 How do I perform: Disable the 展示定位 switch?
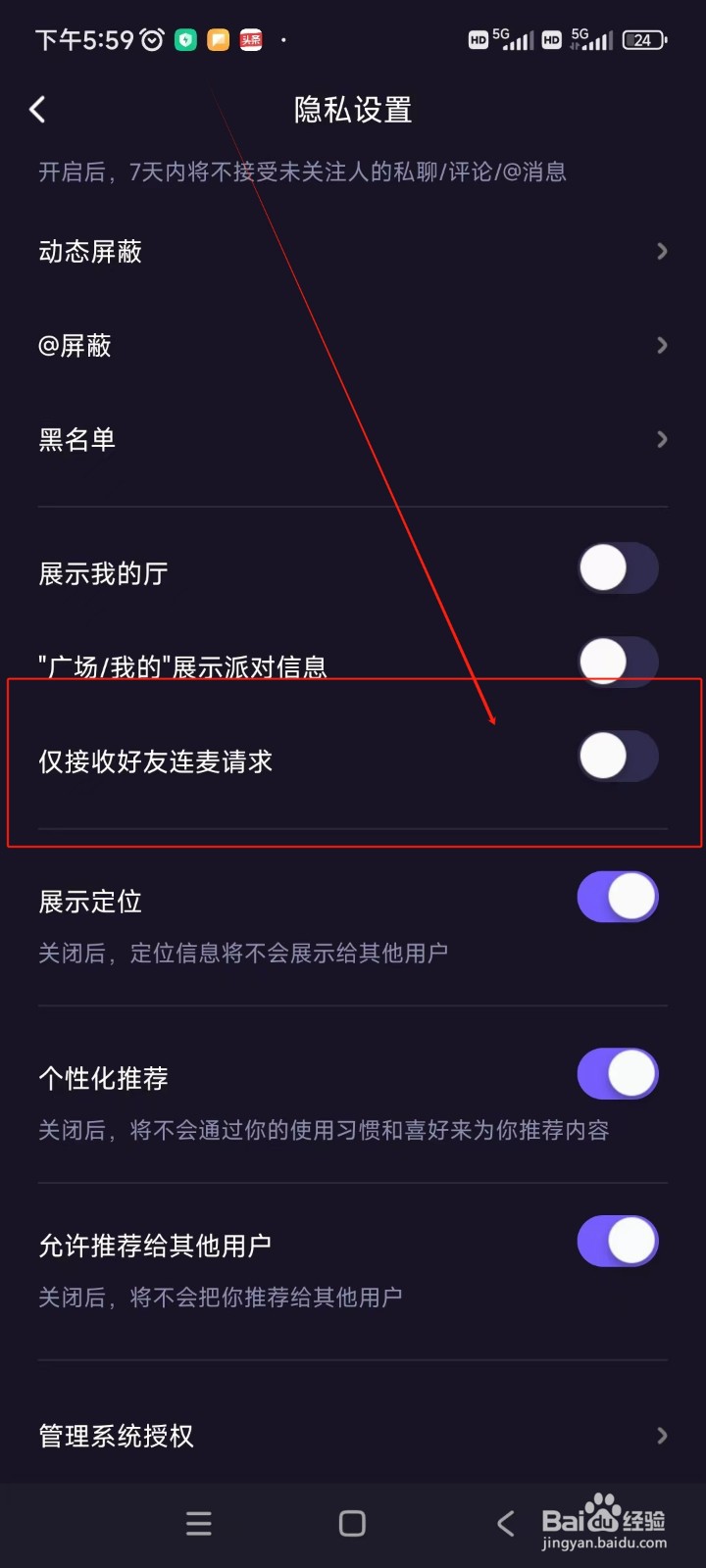tap(617, 897)
